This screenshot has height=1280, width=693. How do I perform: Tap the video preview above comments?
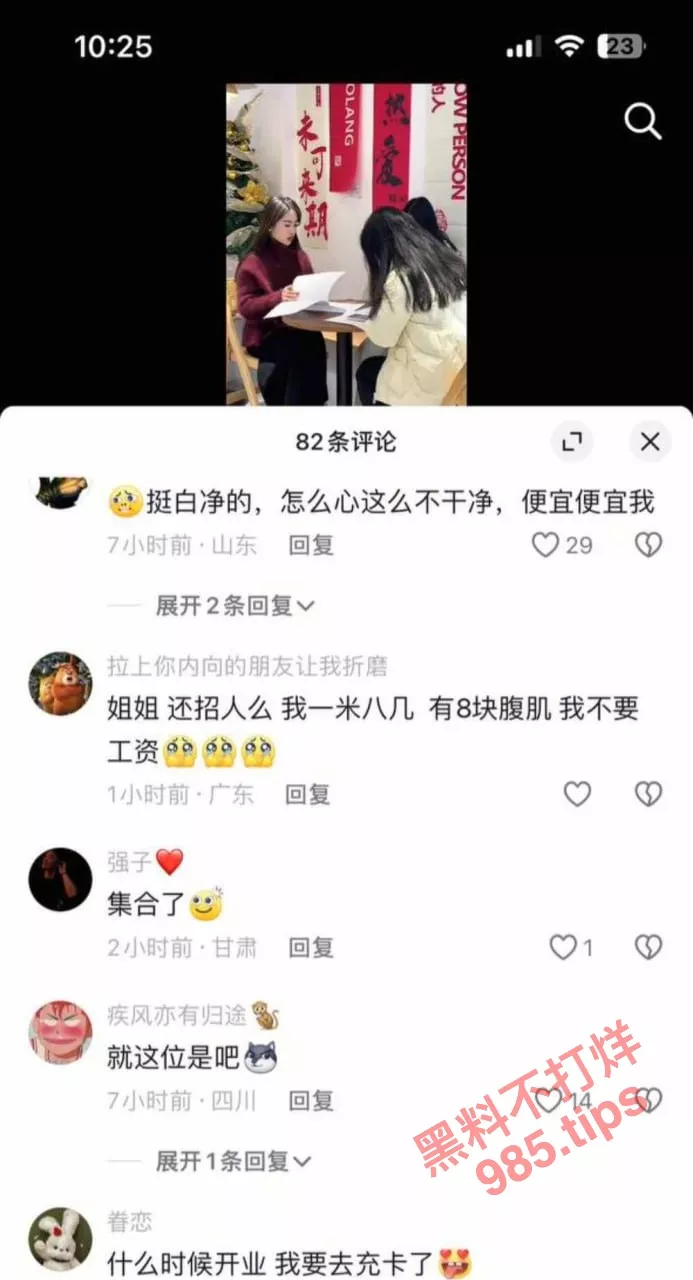(346, 244)
